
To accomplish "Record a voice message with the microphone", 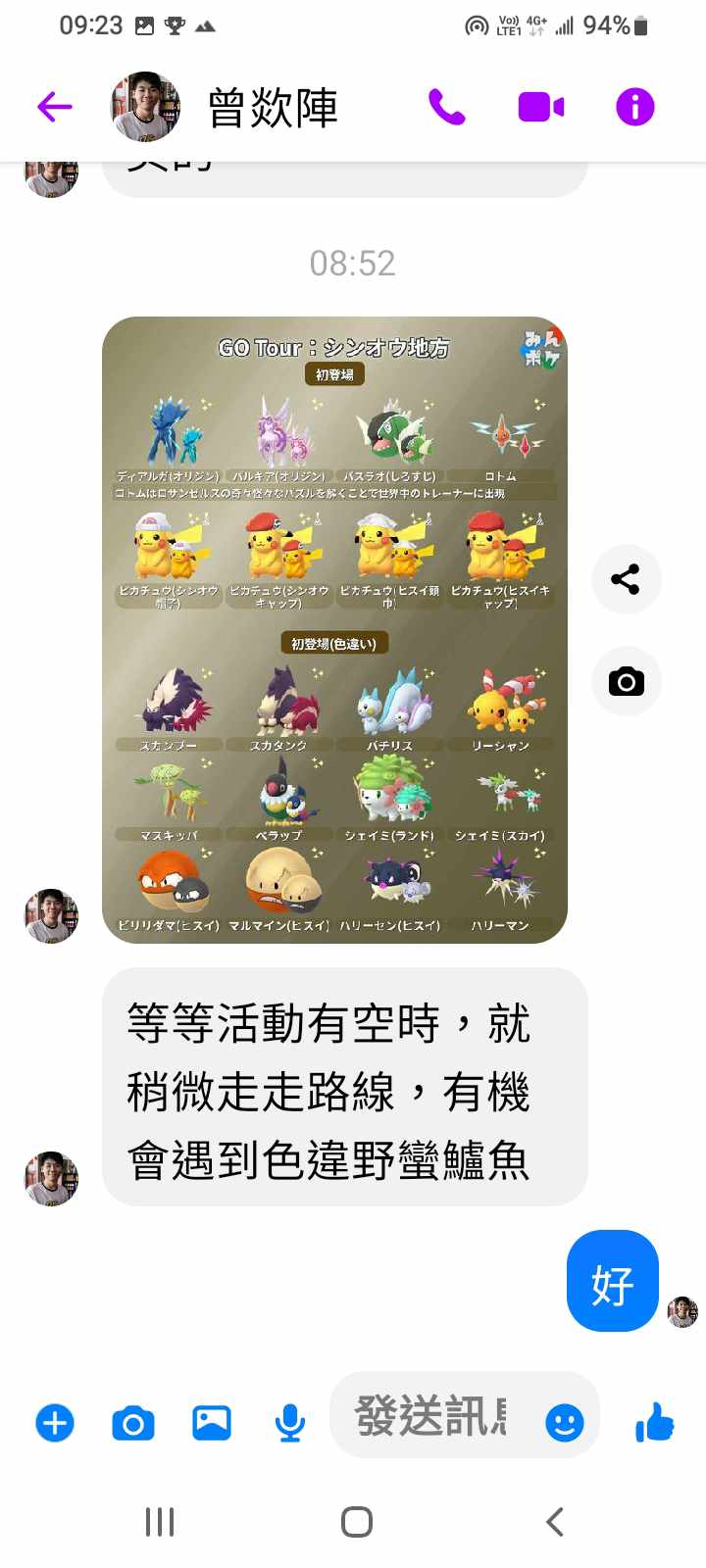I will (289, 1422).
